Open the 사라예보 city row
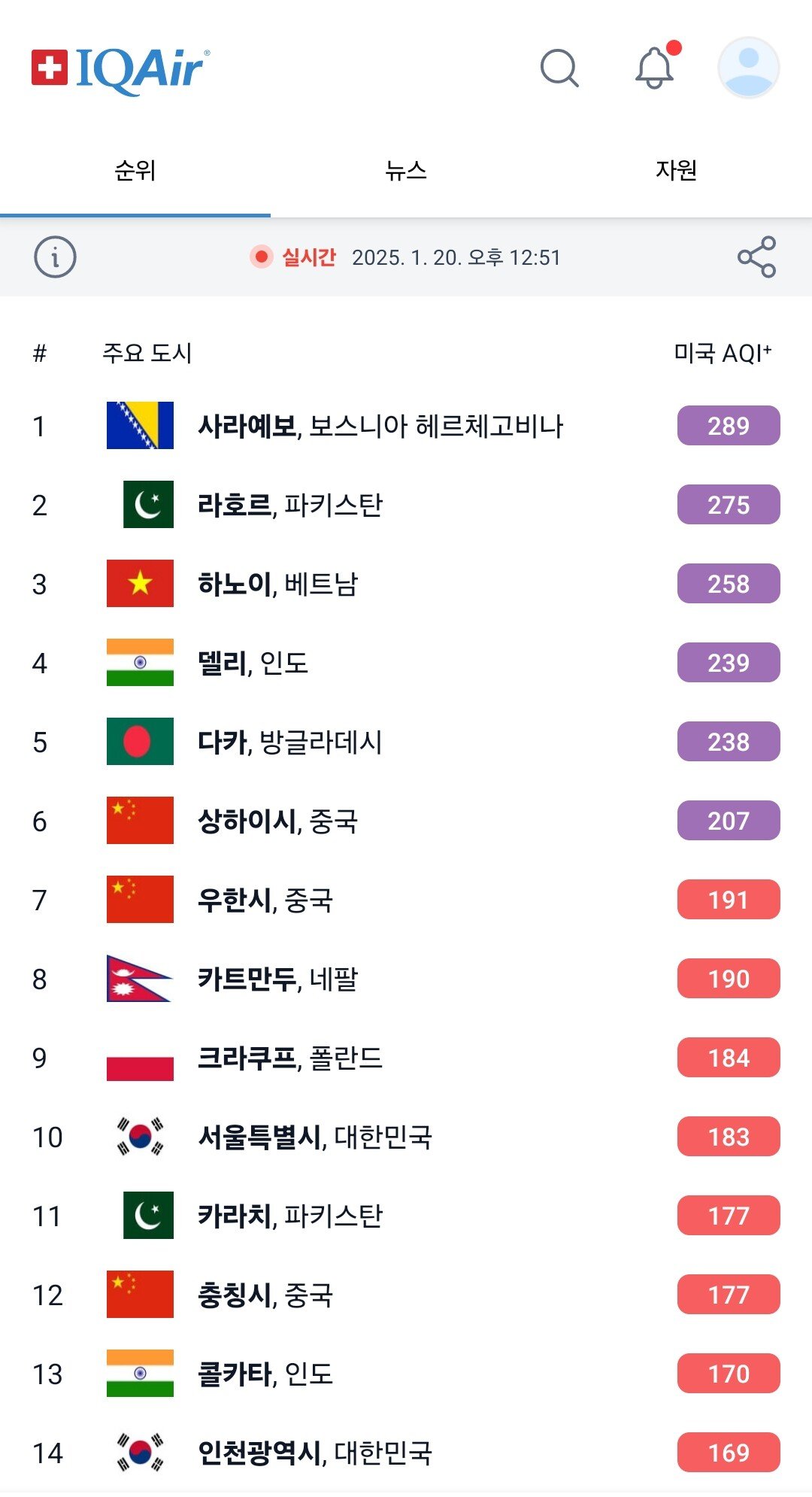This screenshot has width=812, height=1497. tap(380, 427)
